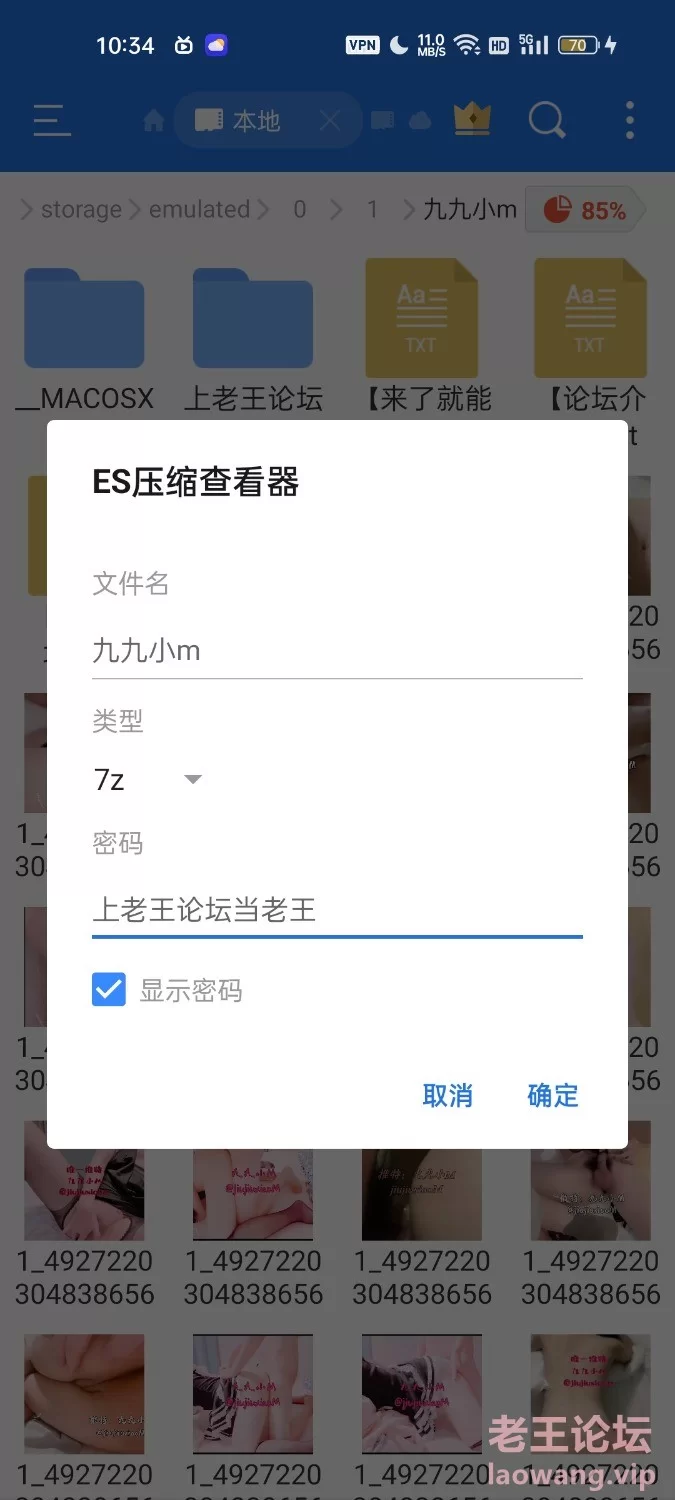Tap 确定 to confirm the password
This screenshot has width=675, height=1500.
tap(553, 1095)
